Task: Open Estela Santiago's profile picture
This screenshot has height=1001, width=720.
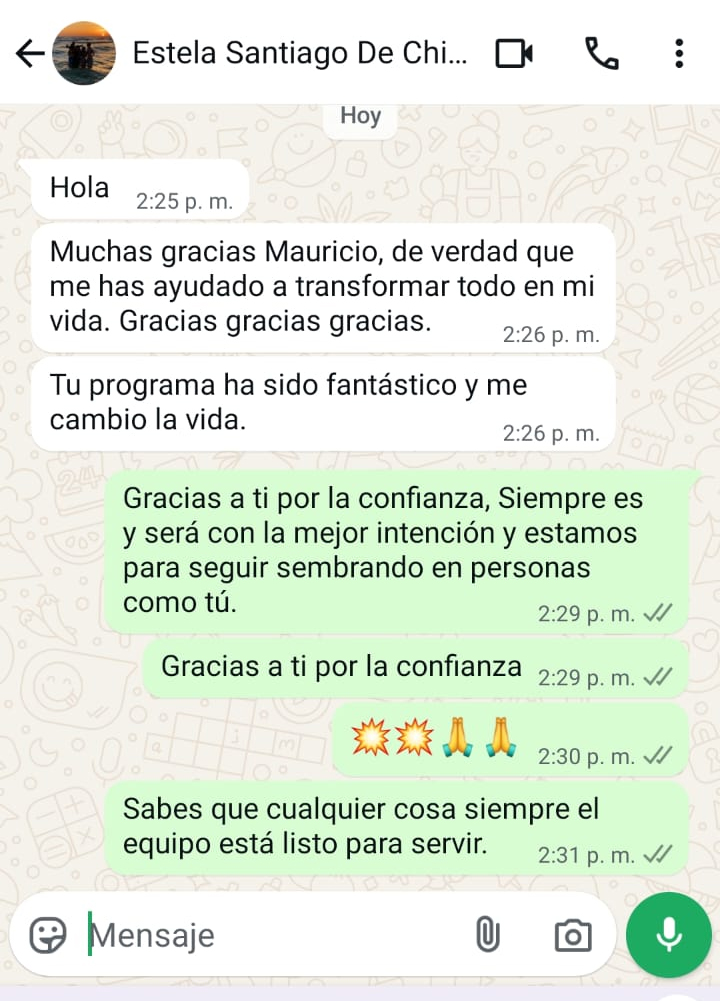Action: pos(84,53)
